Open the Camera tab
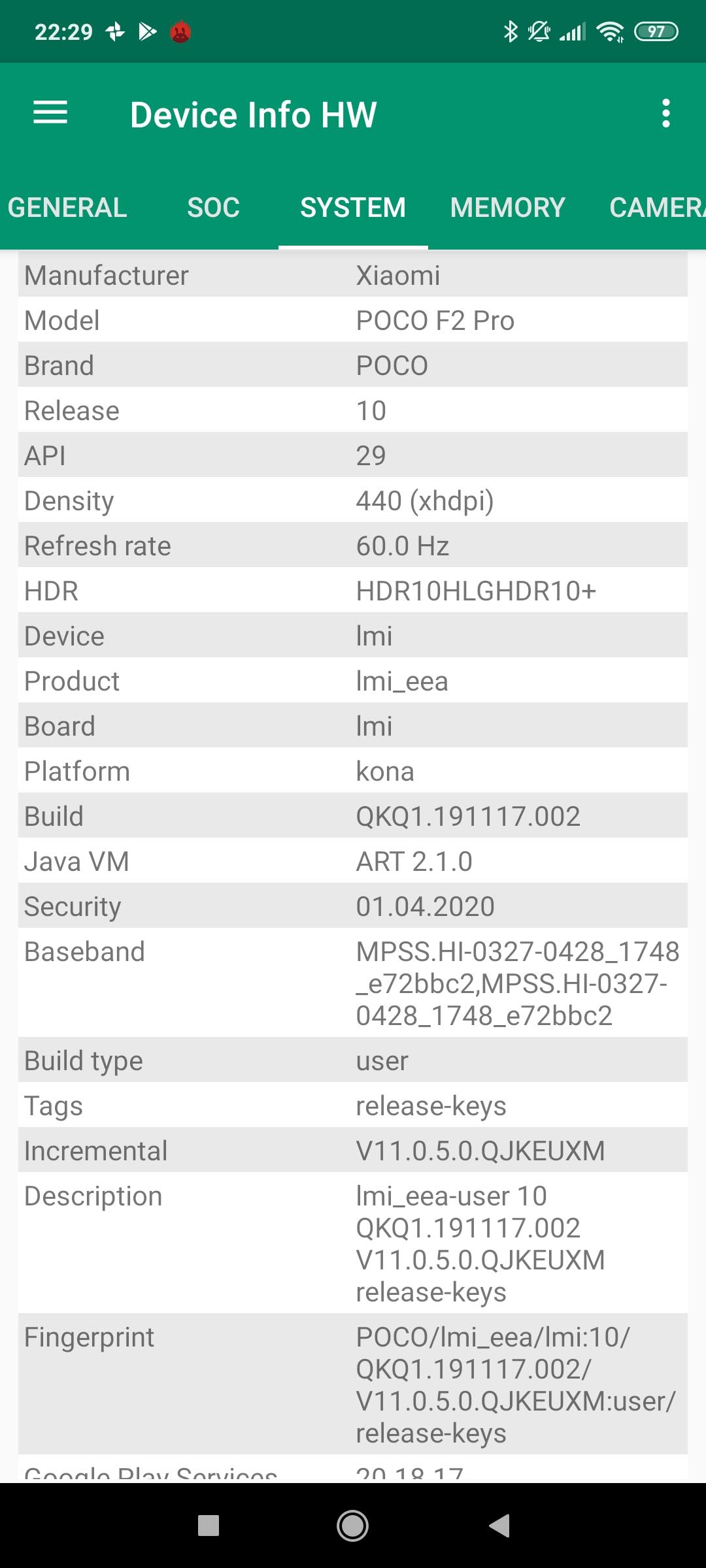The height and width of the screenshot is (1568, 706). (656, 208)
